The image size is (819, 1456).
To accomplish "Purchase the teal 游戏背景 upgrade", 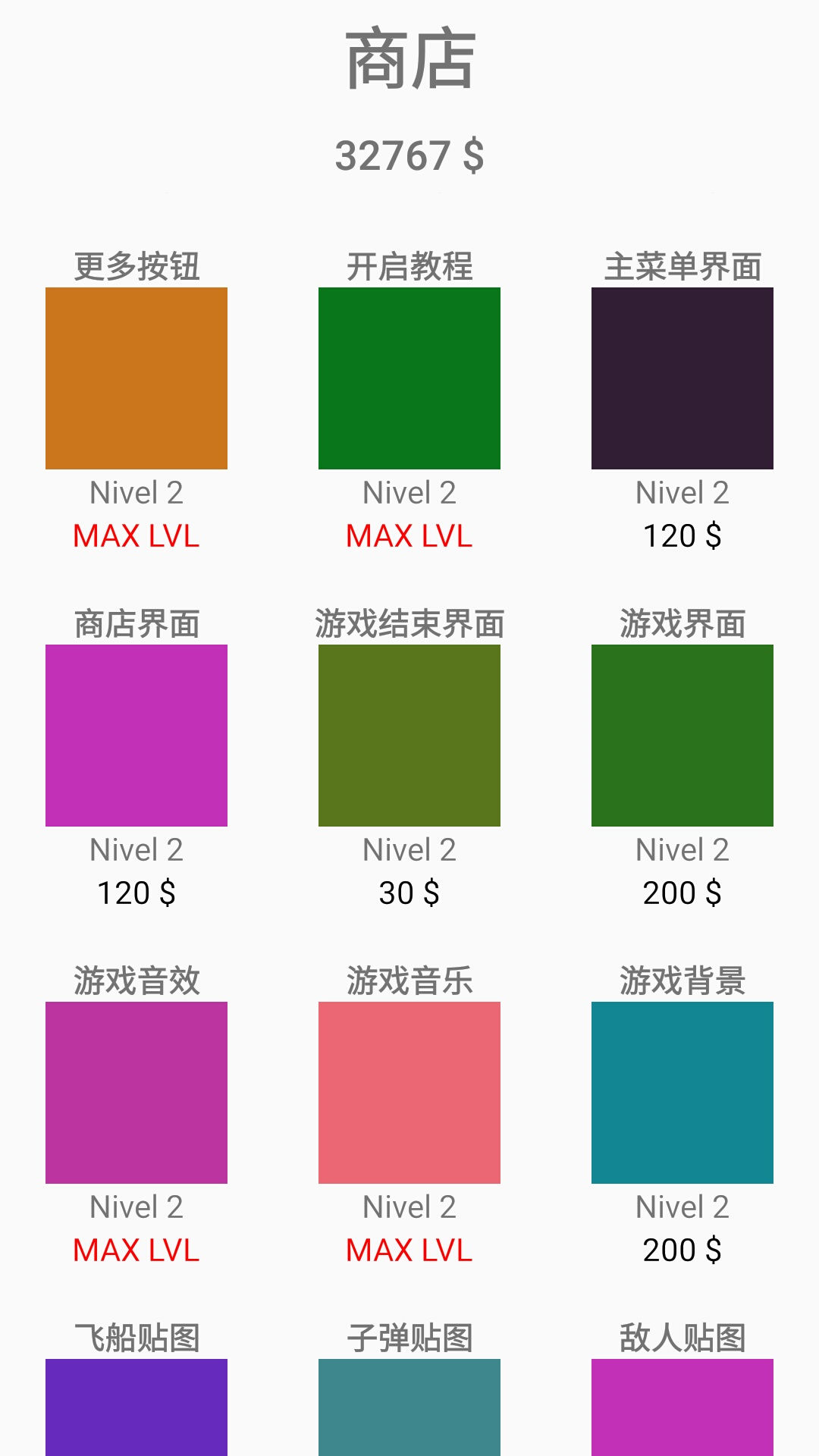I will click(x=682, y=1092).
